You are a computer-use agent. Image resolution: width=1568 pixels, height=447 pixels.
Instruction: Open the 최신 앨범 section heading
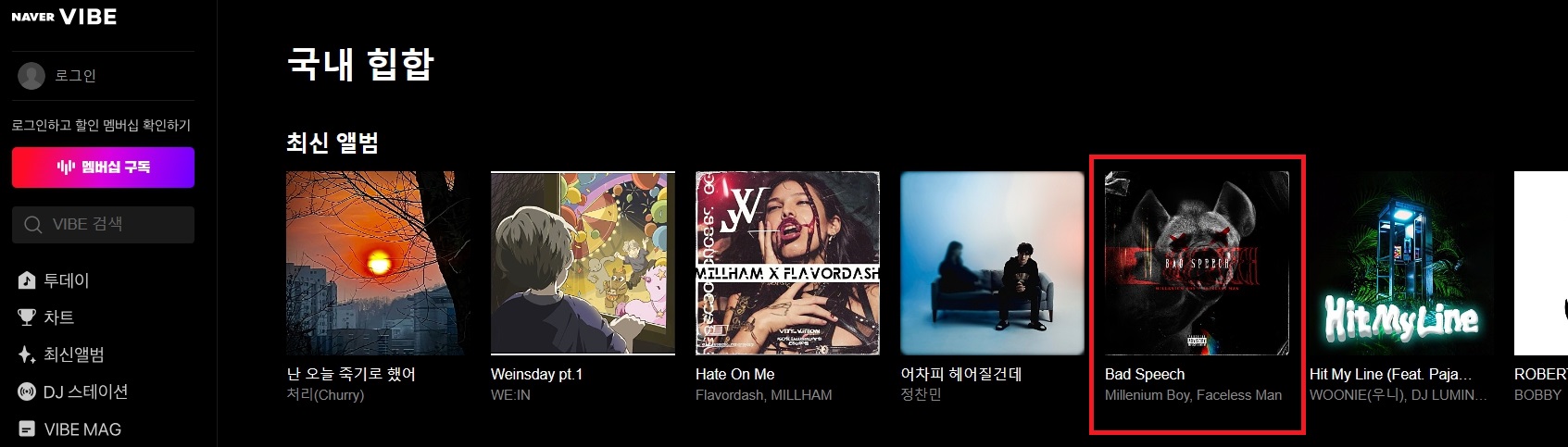click(x=332, y=143)
